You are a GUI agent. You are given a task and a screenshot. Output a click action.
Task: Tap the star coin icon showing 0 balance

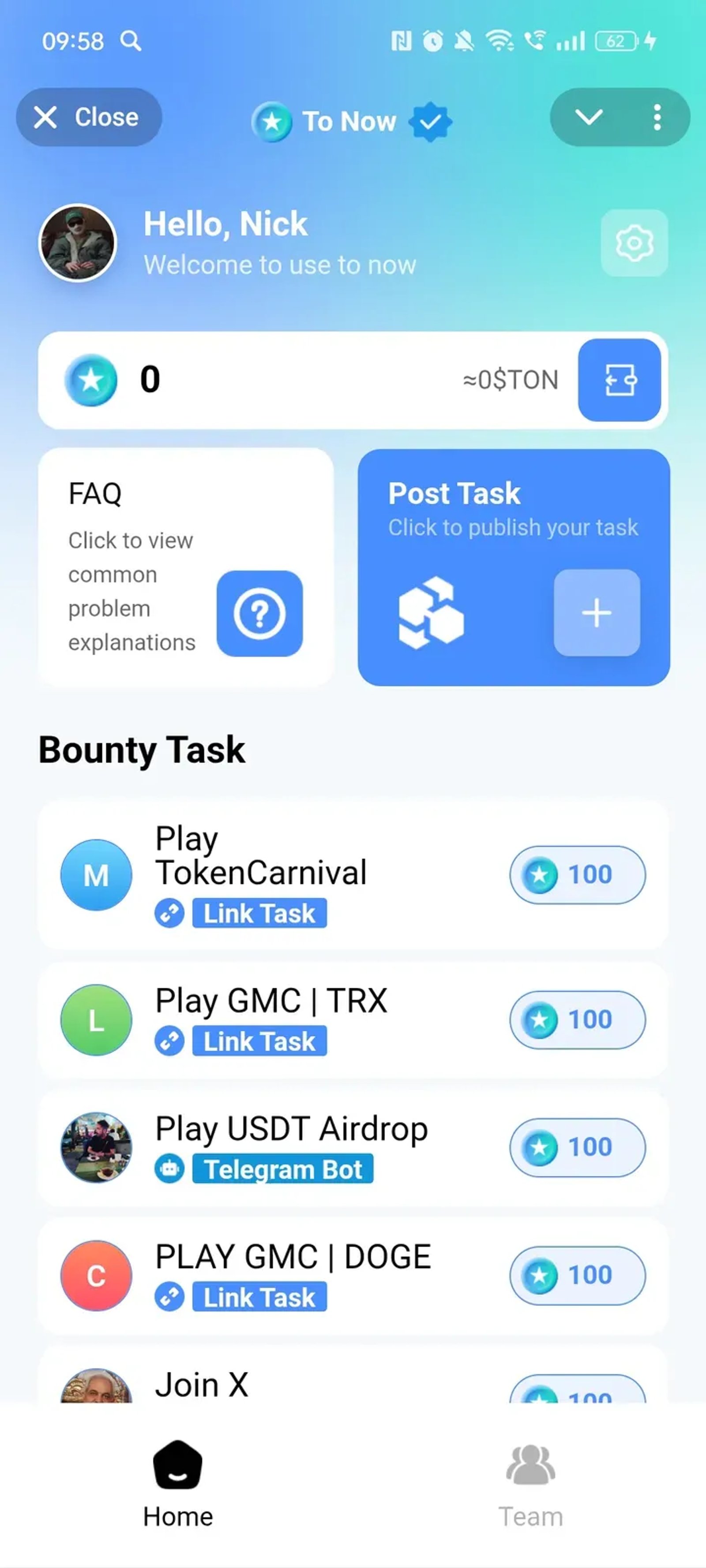(91, 381)
